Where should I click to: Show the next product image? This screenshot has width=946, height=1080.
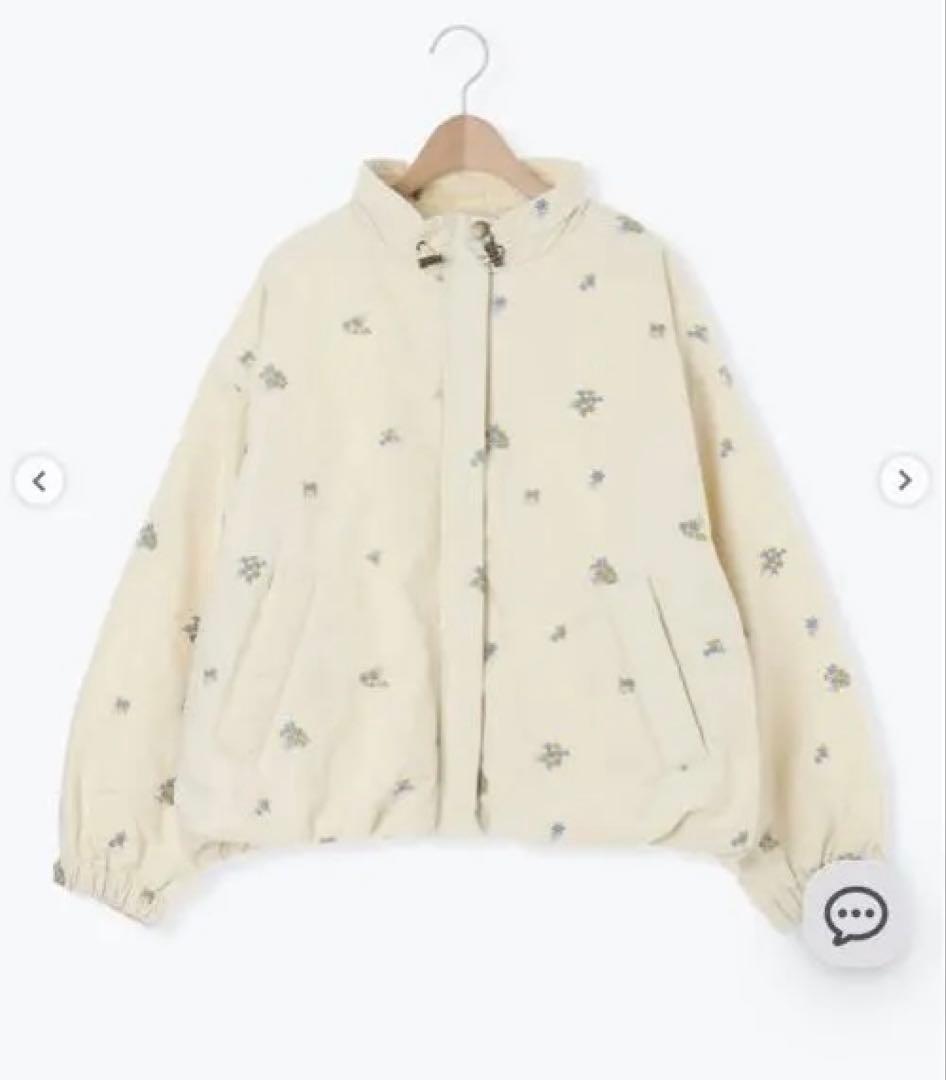(904, 481)
